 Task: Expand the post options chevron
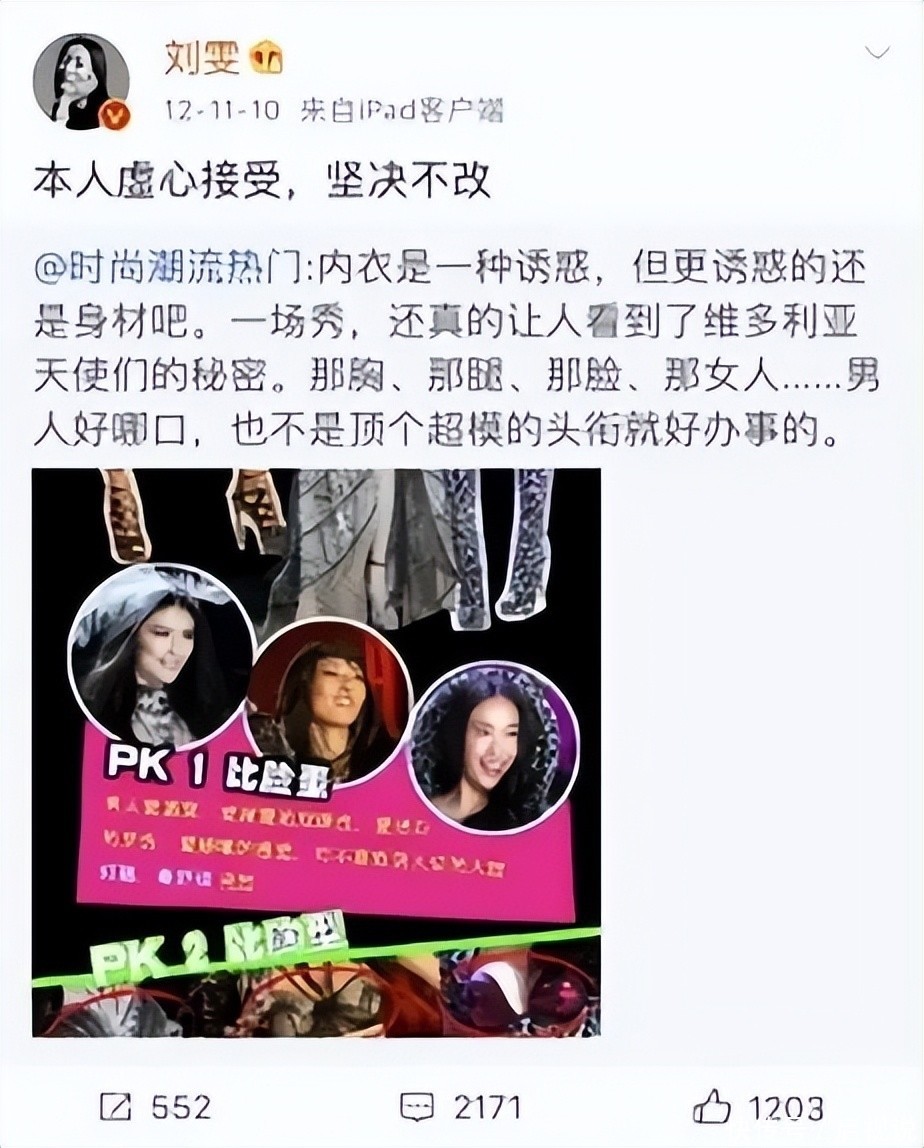(876, 53)
